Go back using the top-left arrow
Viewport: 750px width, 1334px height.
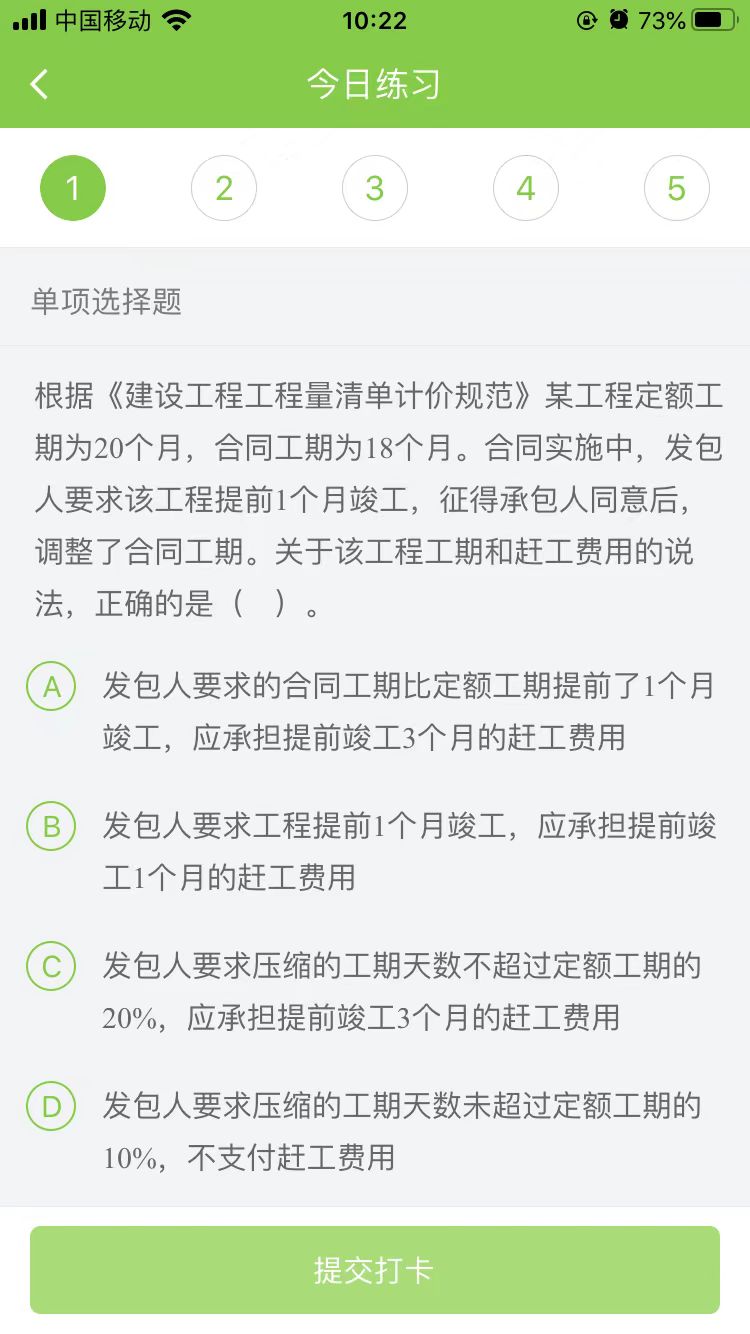pos(39,84)
